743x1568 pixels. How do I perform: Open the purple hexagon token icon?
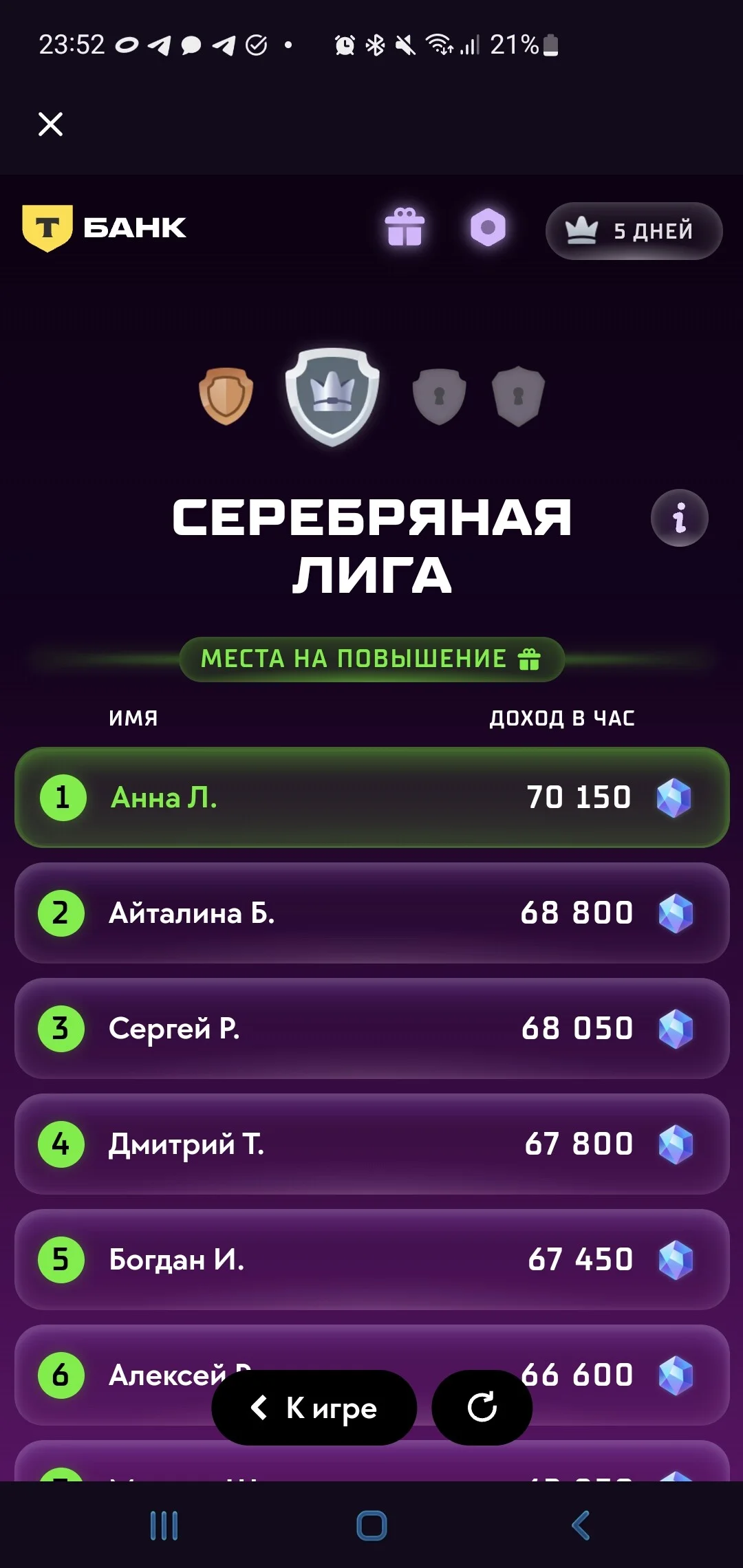coord(488,228)
